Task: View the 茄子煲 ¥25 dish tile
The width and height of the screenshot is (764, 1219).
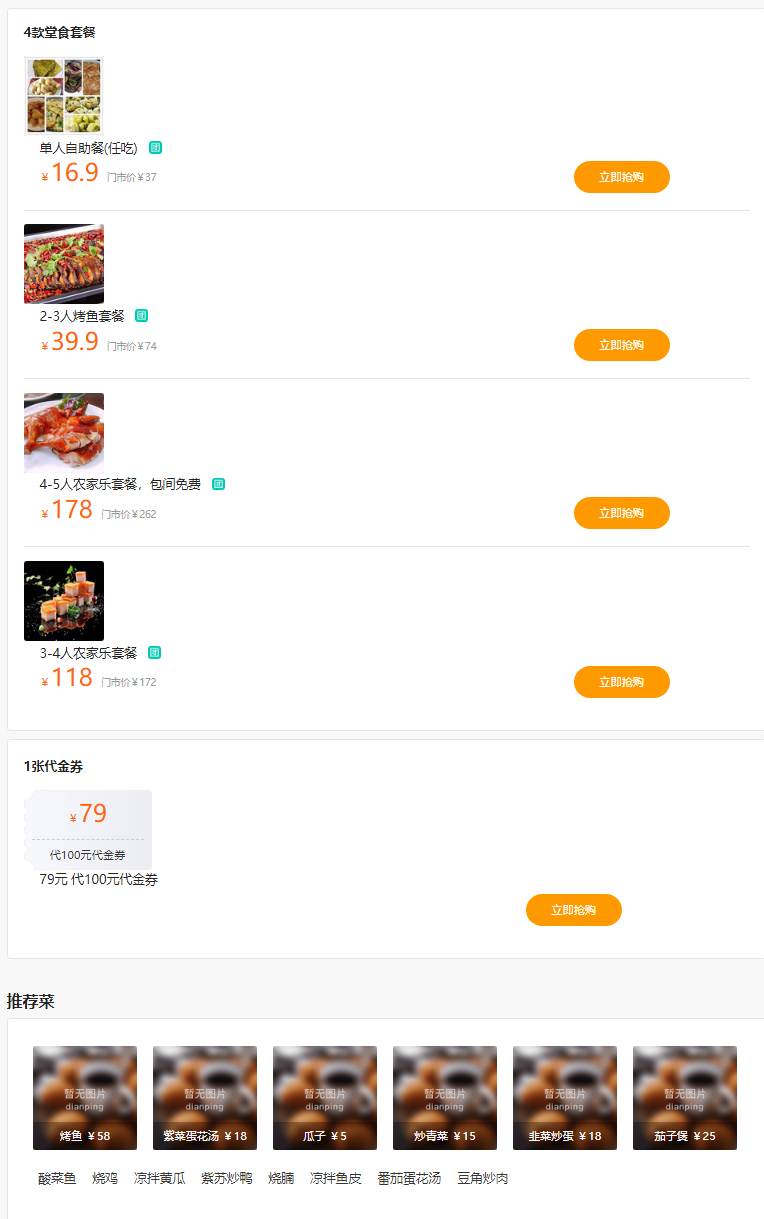Action: point(685,1097)
